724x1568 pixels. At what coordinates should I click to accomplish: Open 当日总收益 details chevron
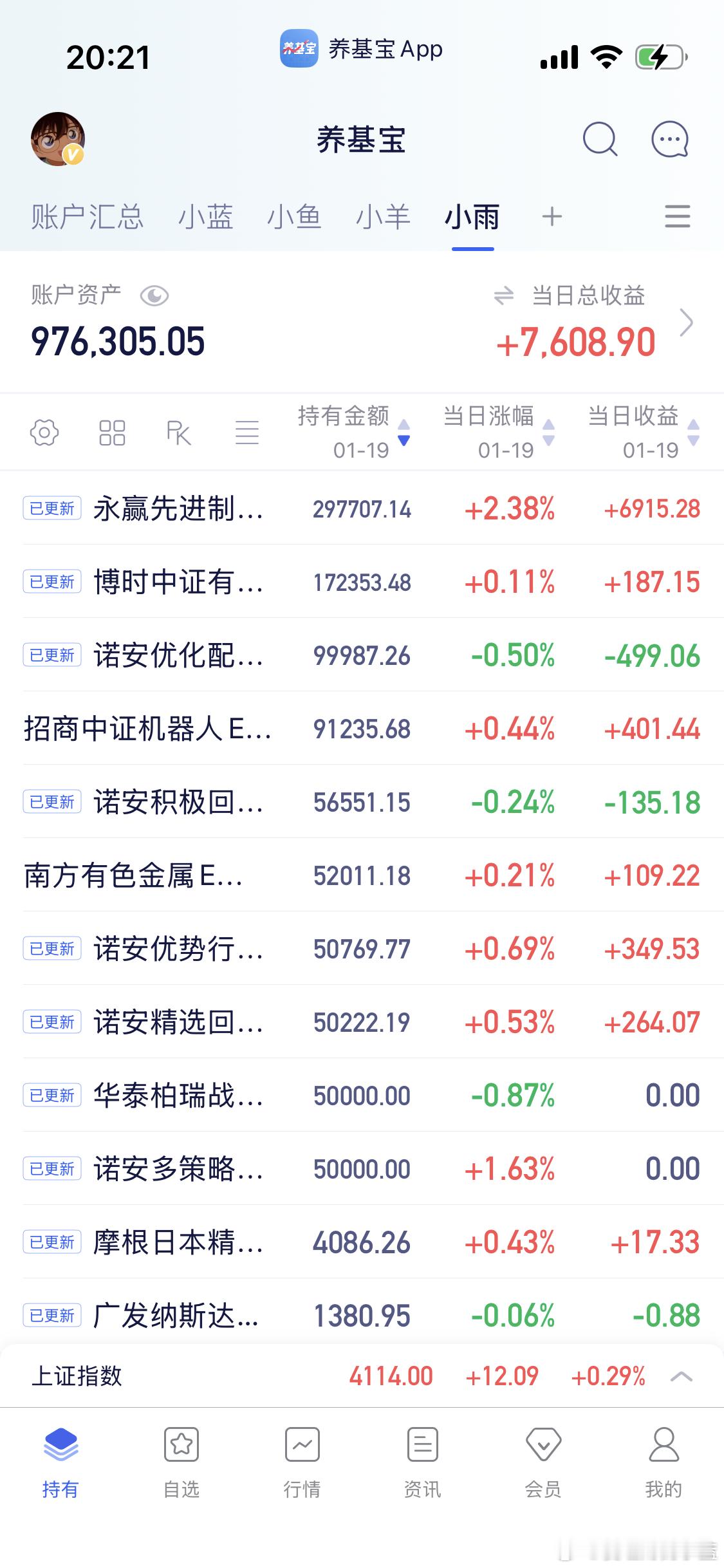pos(686,322)
